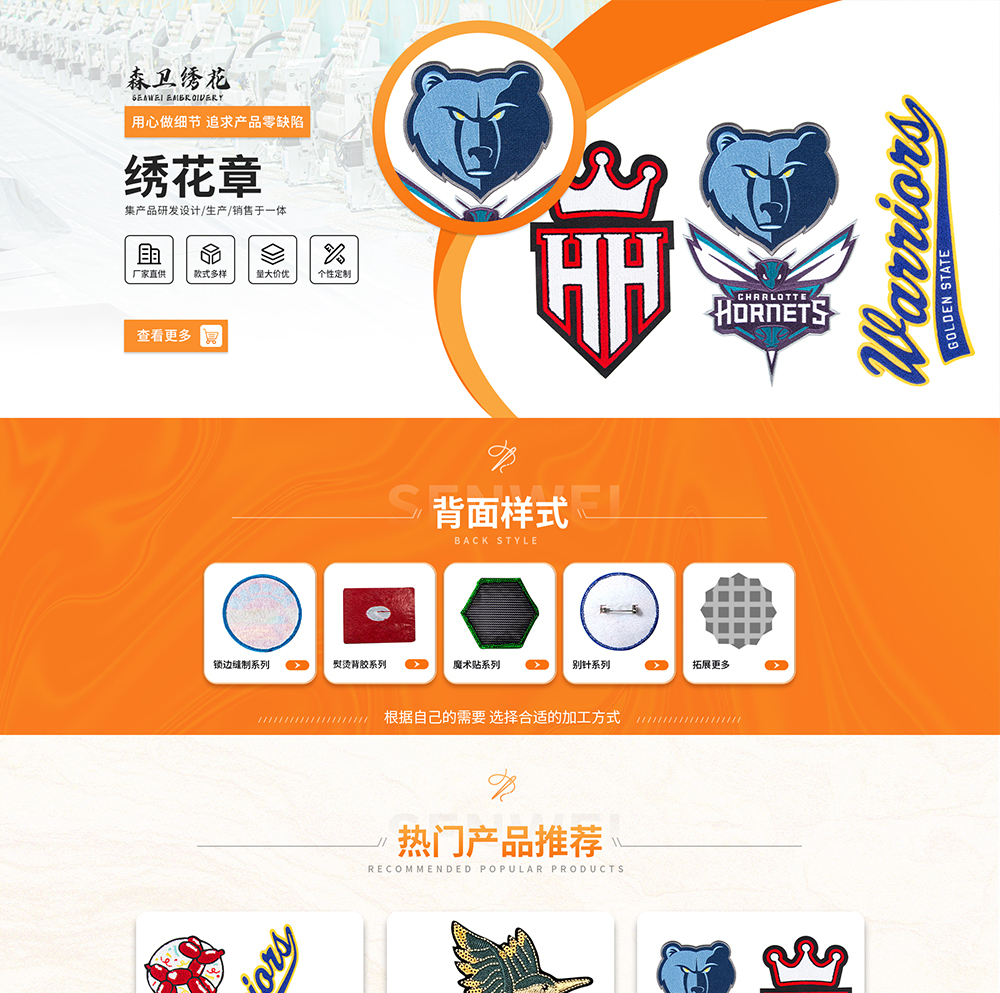Tap the 查看更多 button on the banner

(176, 336)
